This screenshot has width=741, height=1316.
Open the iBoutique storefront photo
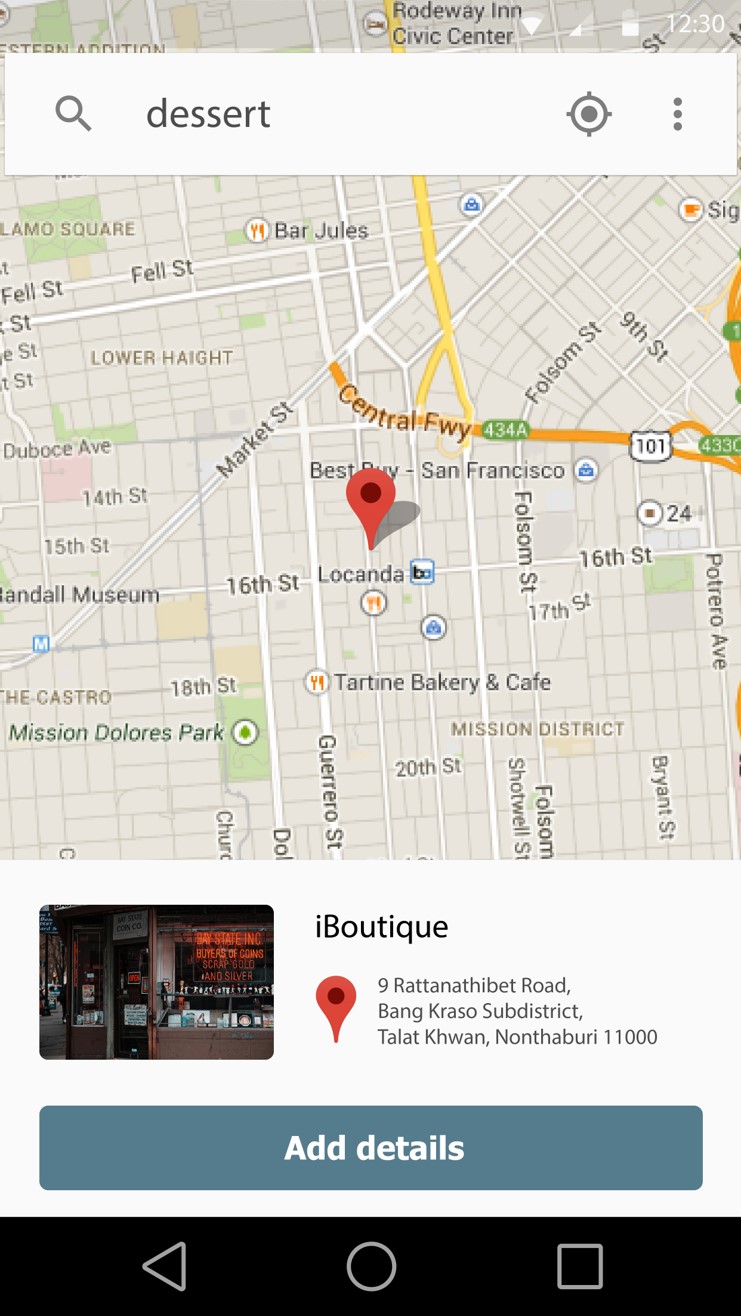(x=156, y=982)
